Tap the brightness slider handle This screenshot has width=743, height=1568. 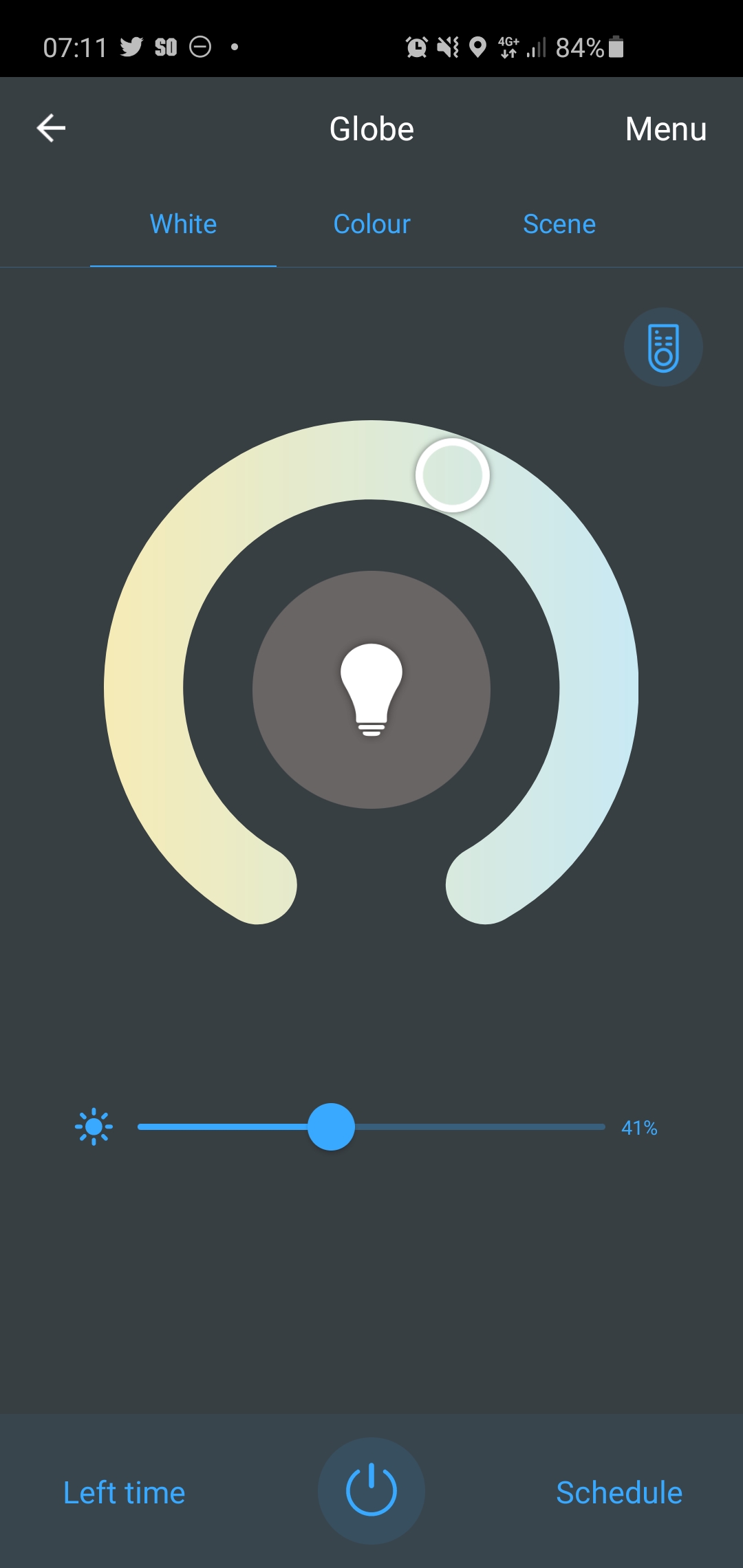(331, 1126)
